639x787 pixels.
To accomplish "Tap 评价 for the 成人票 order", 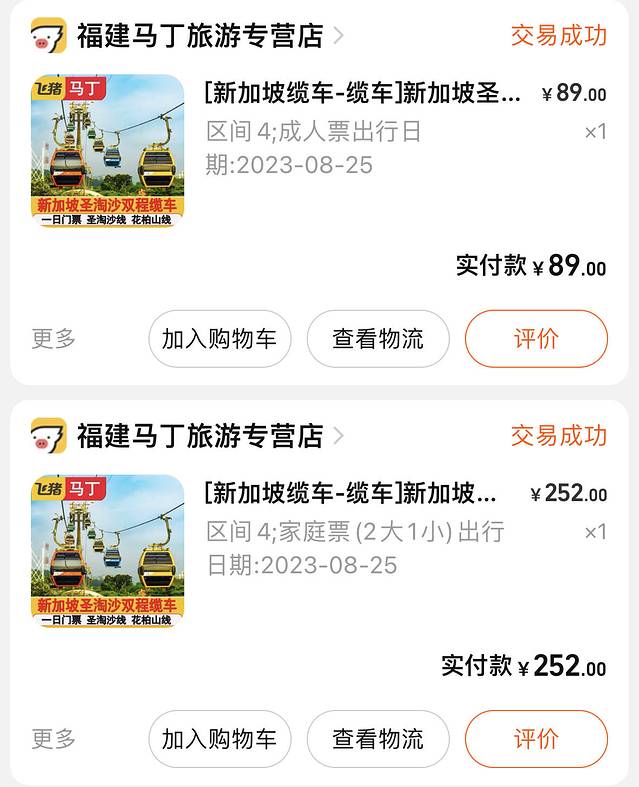I will pyautogui.click(x=536, y=339).
